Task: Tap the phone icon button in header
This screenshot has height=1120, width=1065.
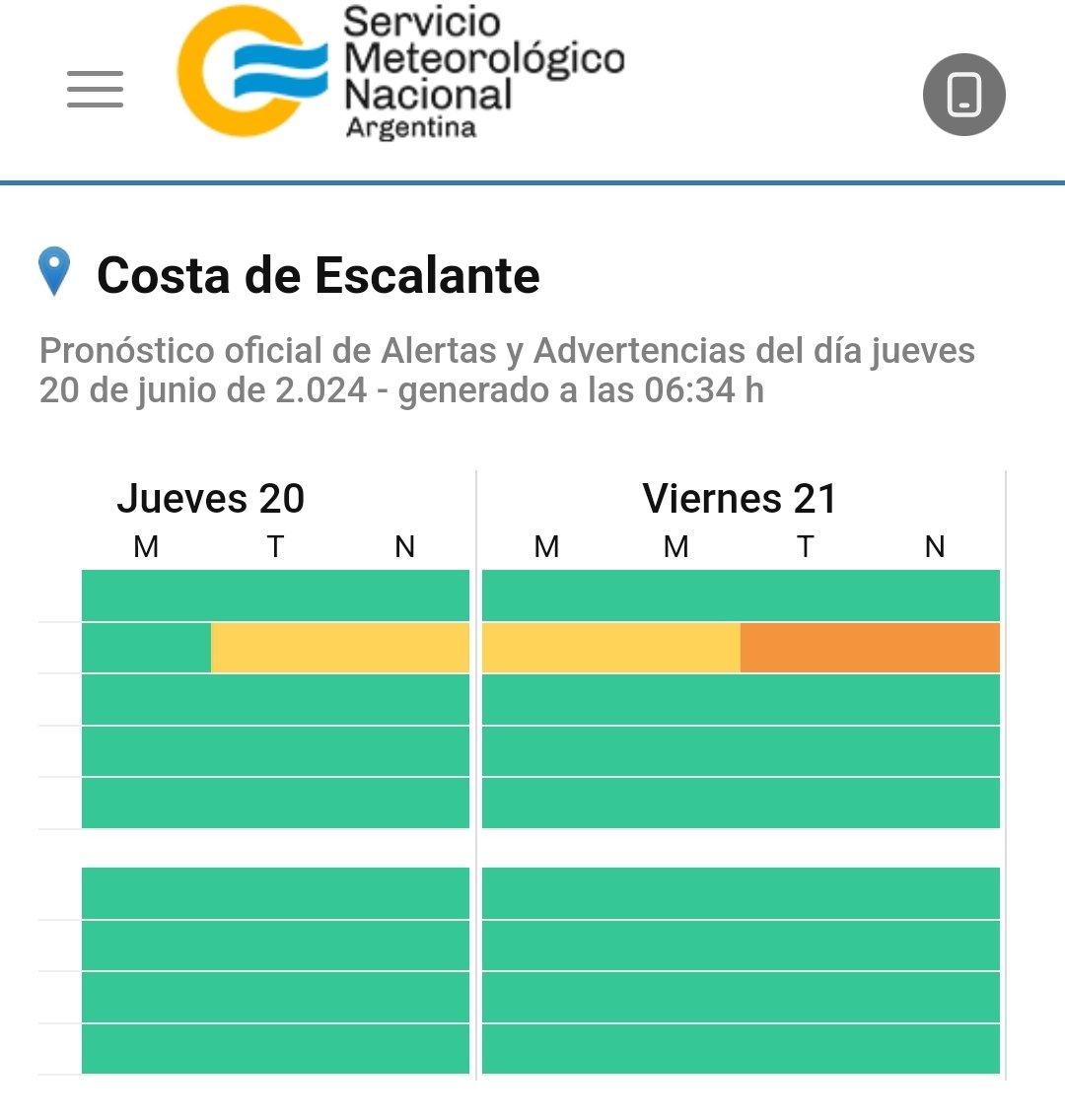Action: click(963, 95)
